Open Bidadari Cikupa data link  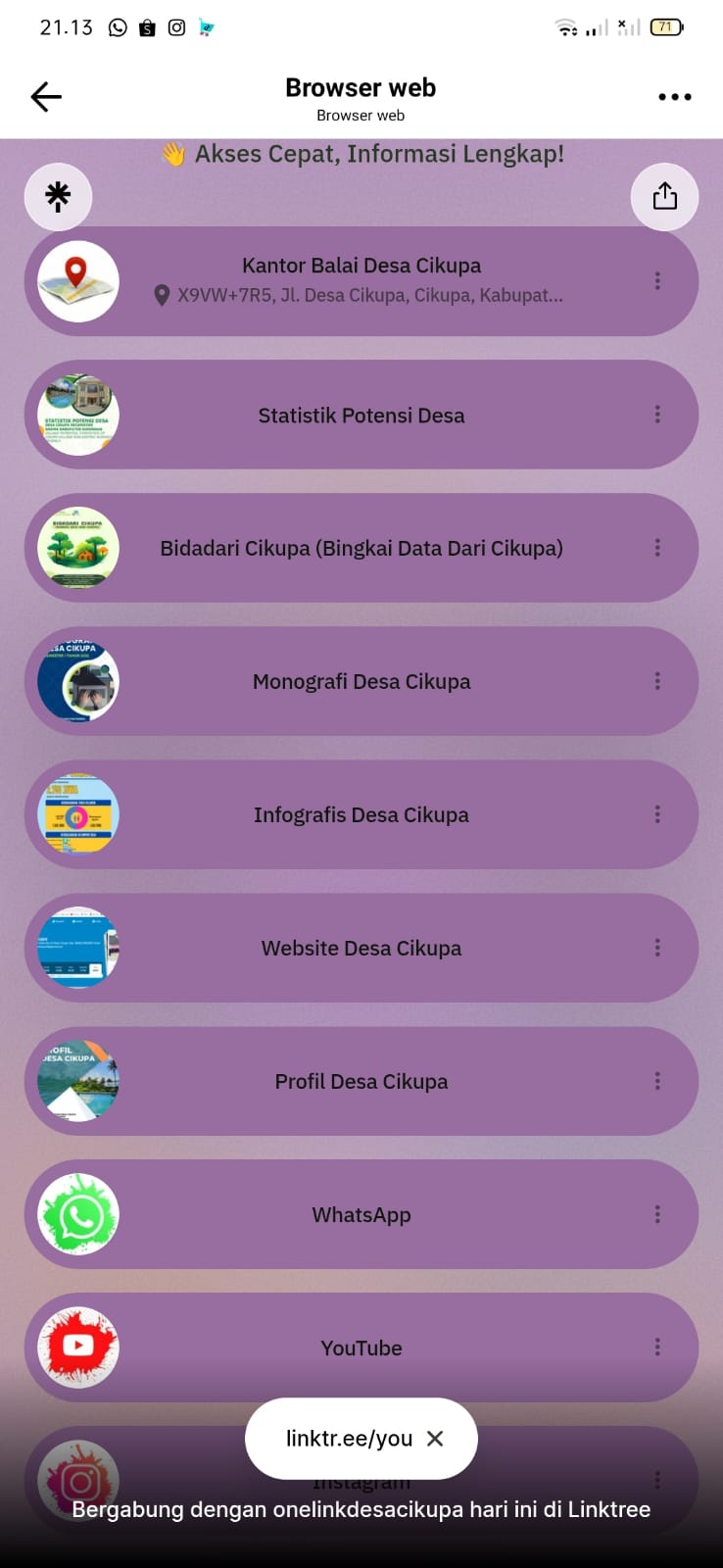(x=361, y=549)
